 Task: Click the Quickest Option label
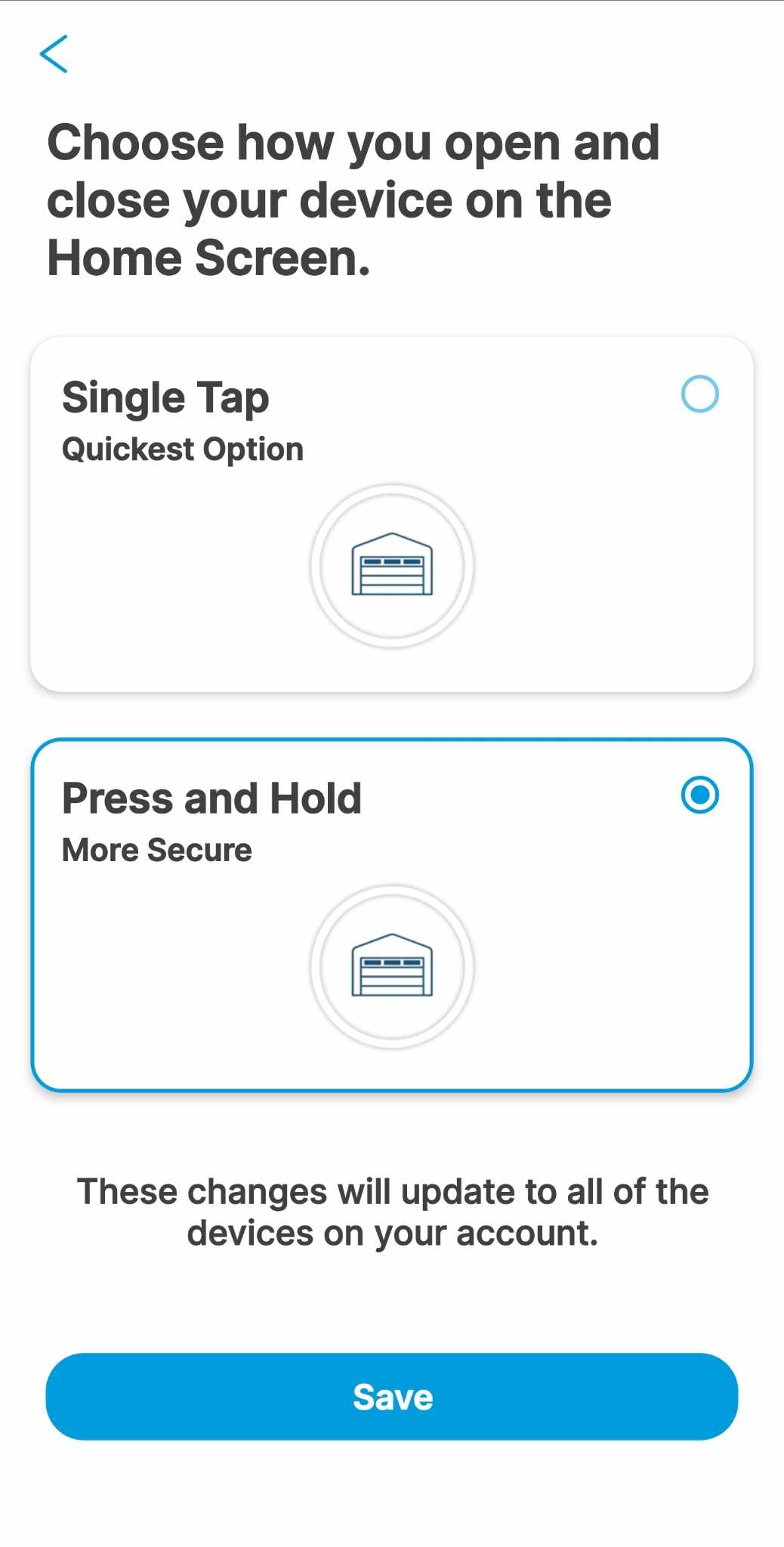click(x=182, y=448)
